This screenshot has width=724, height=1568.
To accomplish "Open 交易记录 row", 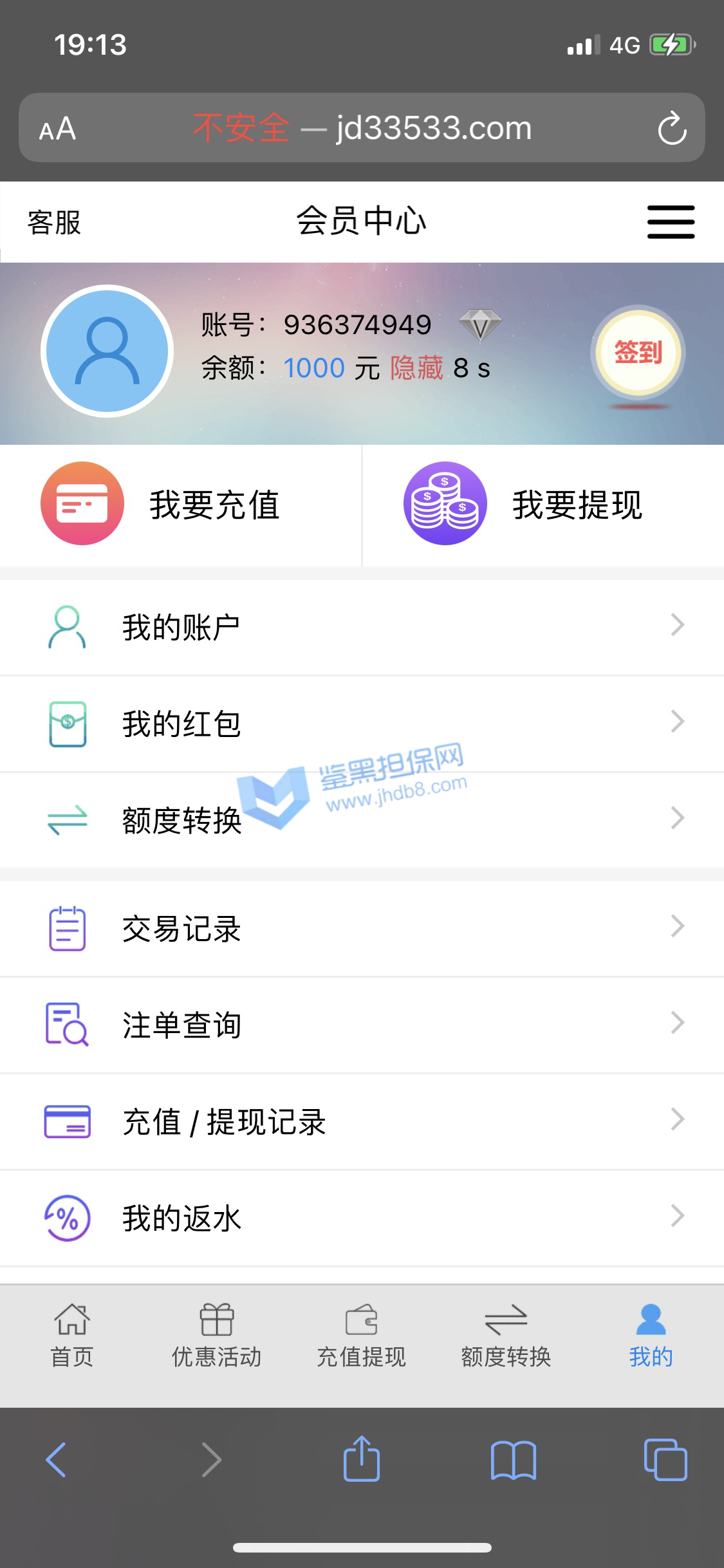I will [362, 929].
